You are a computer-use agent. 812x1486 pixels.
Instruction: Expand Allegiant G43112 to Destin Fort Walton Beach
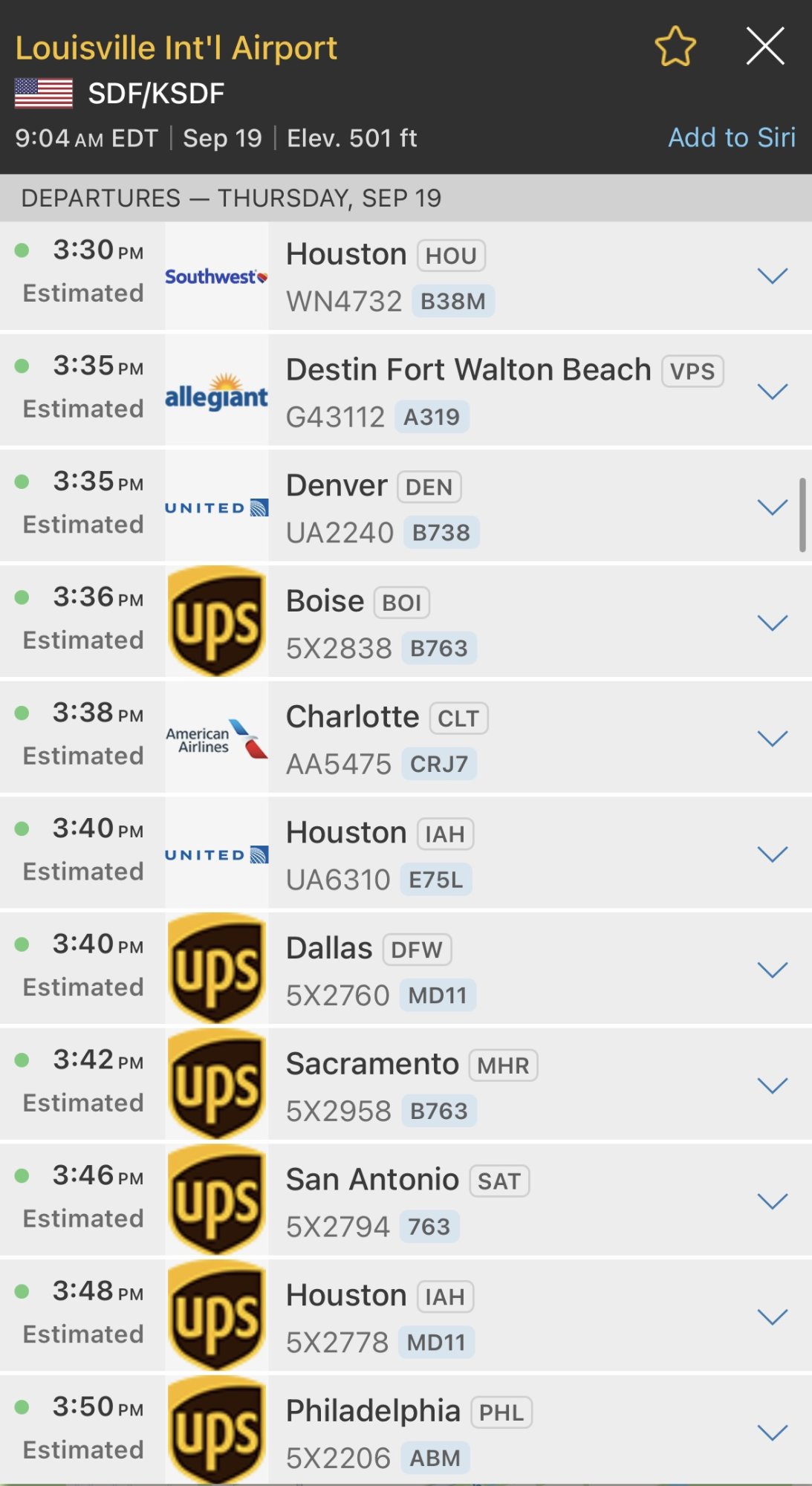[772, 392]
